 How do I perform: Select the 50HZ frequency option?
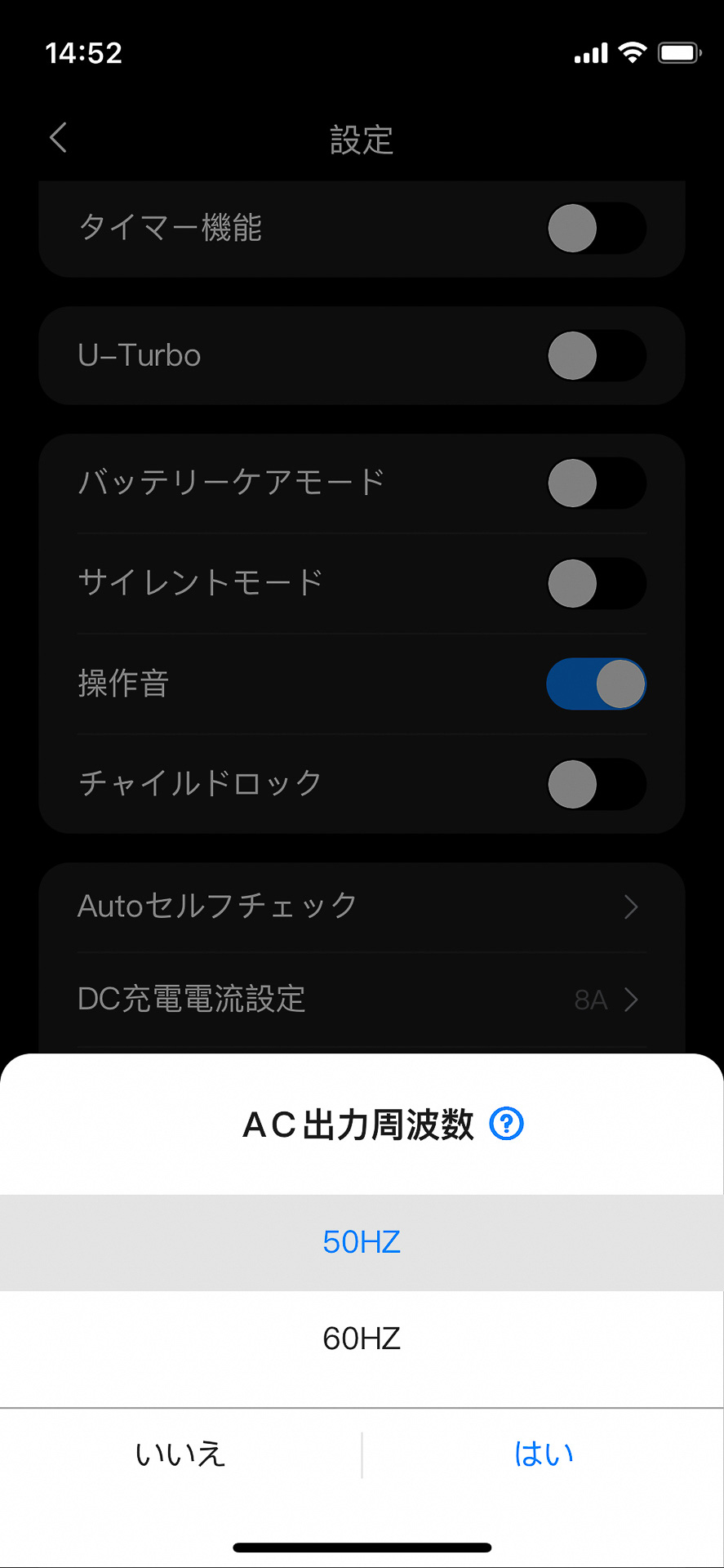click(362, 1242)
